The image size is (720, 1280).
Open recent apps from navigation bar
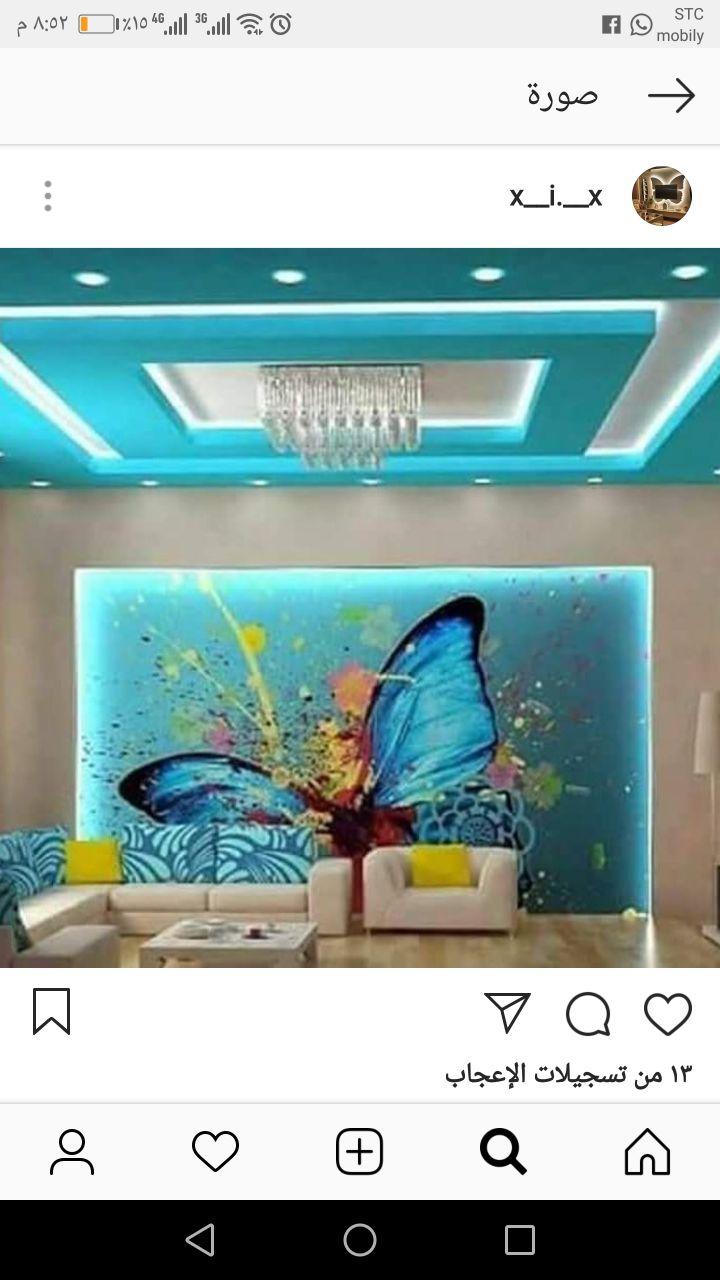[x=520, y=1240]
